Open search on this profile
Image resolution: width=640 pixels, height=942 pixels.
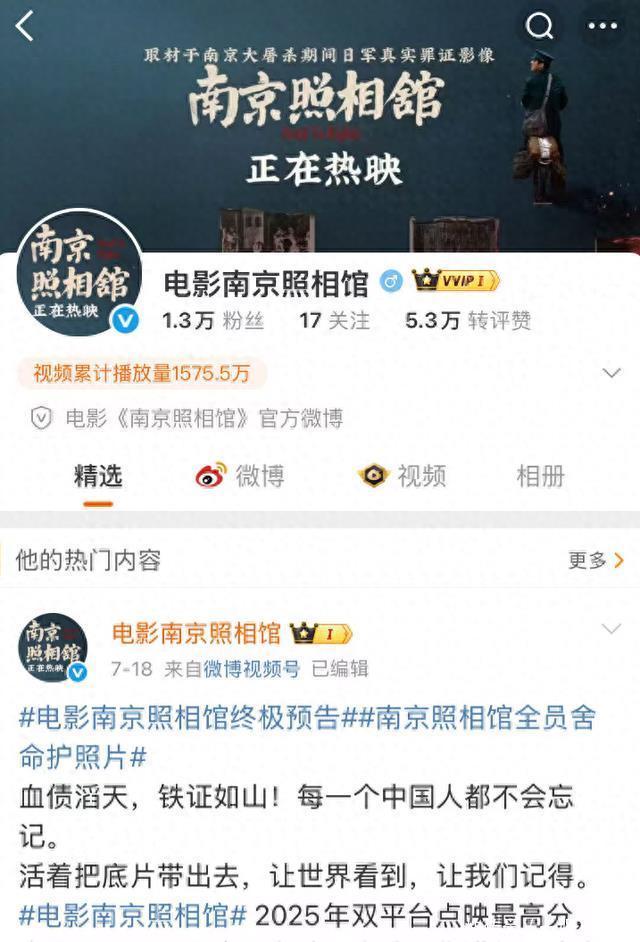pyautogui.click(x=541, y=27)
